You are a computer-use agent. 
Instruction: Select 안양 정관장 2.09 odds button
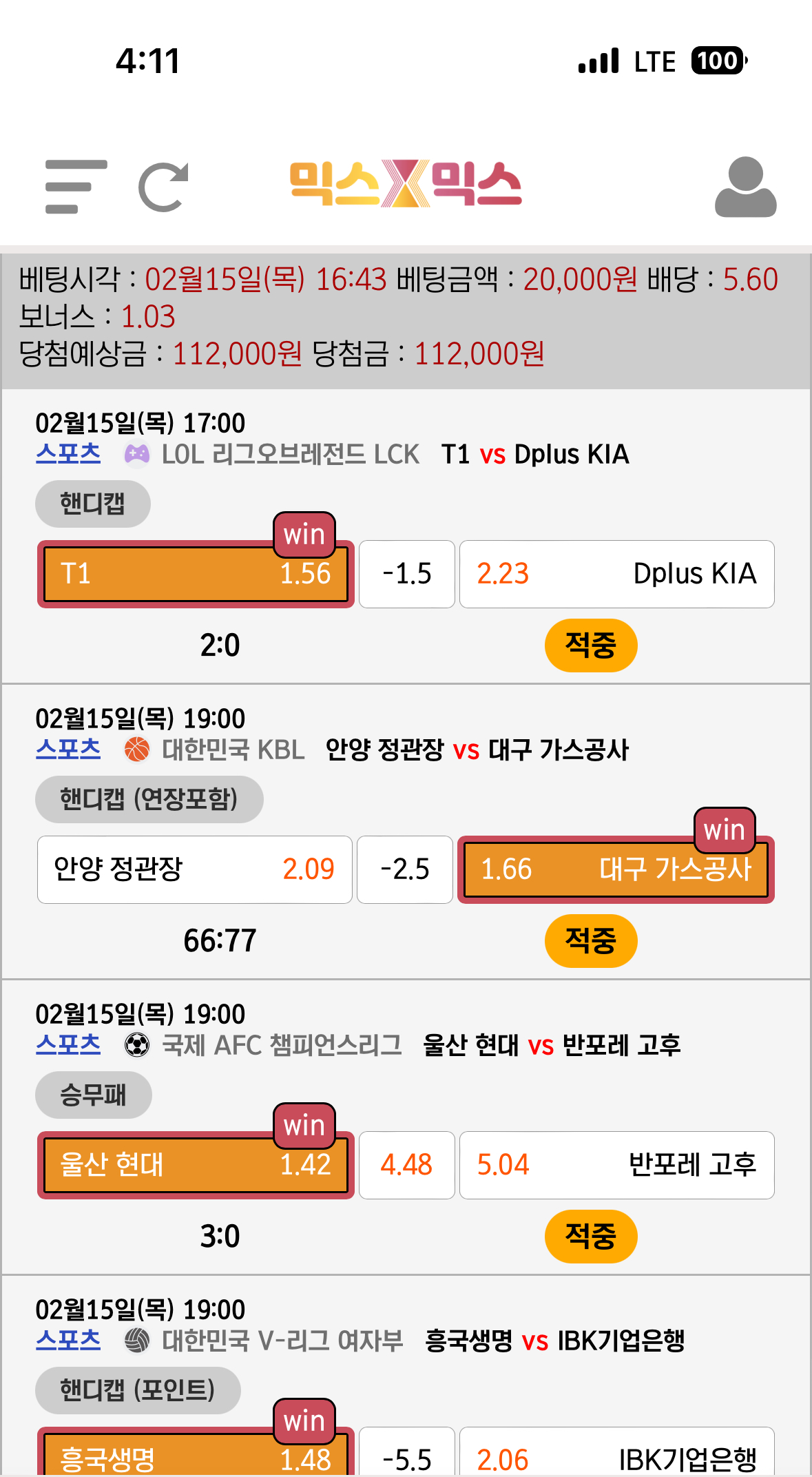click(195, 869)
